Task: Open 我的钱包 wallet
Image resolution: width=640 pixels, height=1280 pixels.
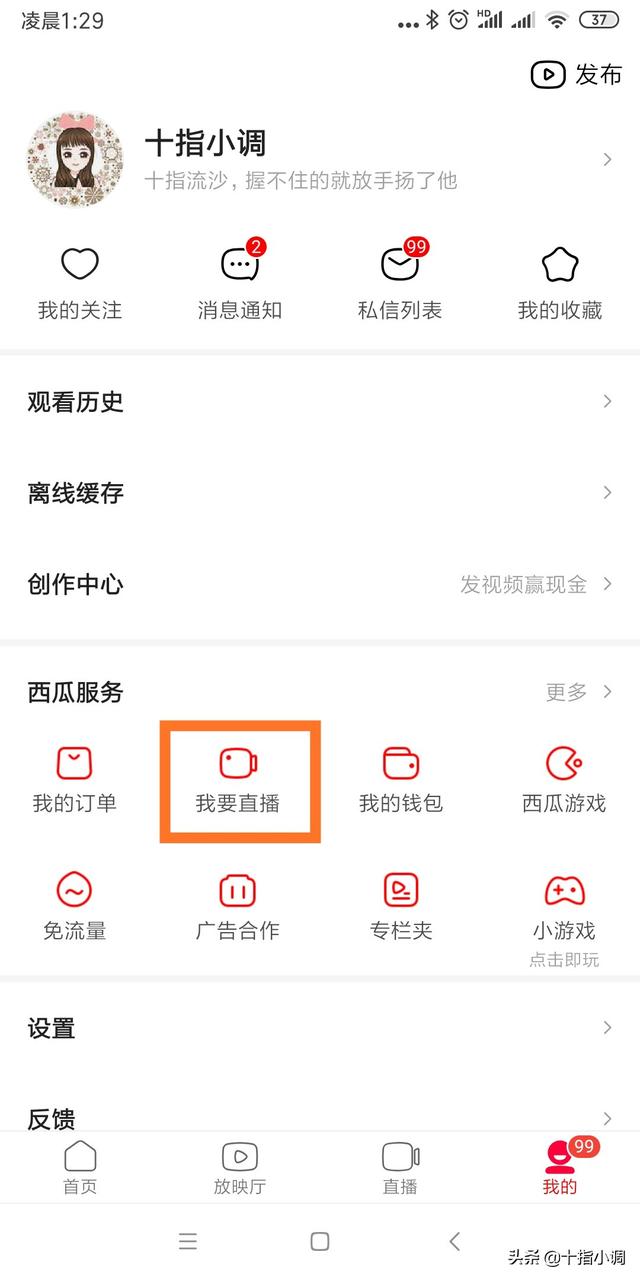Action: coord(401,780)
